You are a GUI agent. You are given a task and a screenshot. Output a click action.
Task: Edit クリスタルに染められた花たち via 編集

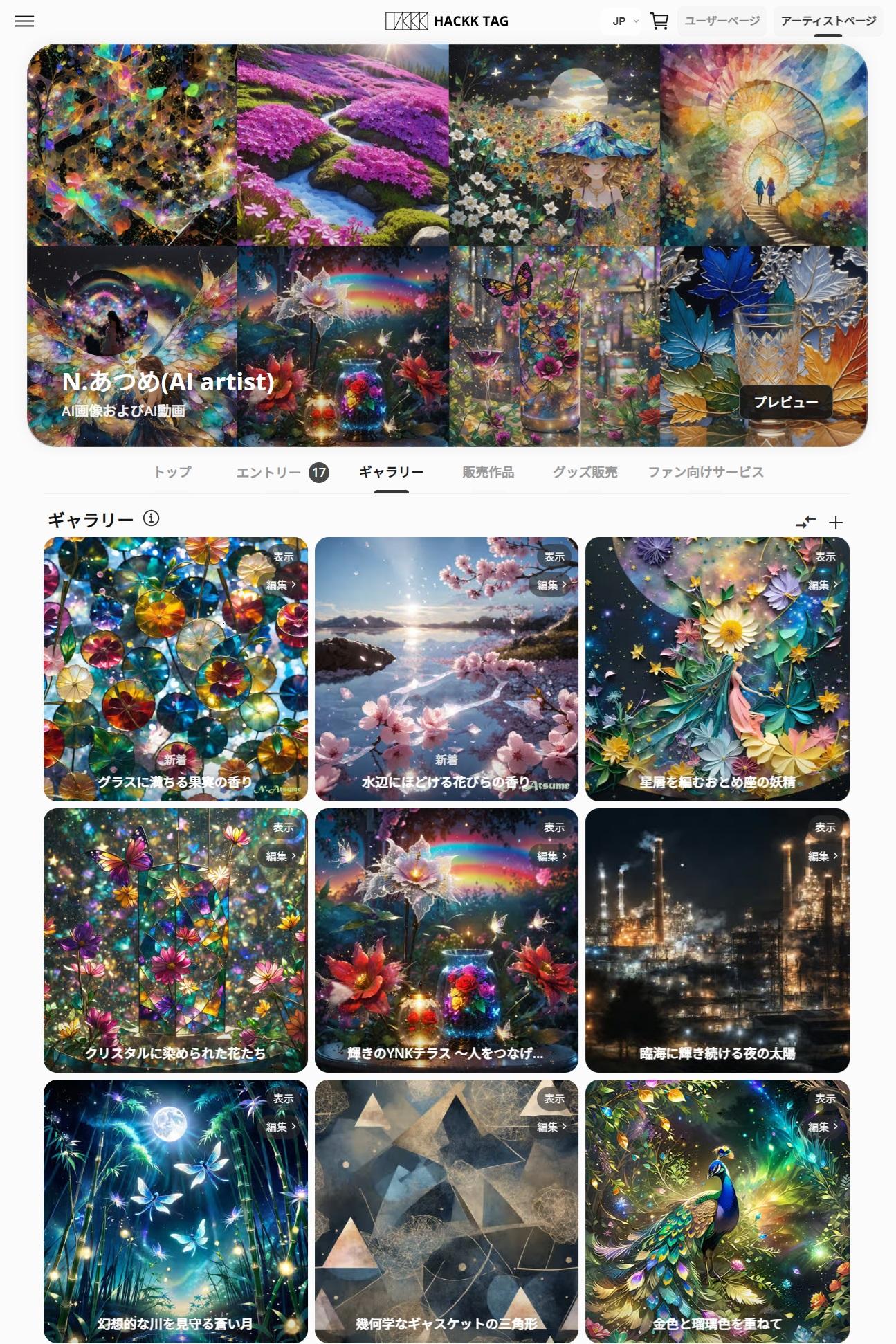point(280,856)
